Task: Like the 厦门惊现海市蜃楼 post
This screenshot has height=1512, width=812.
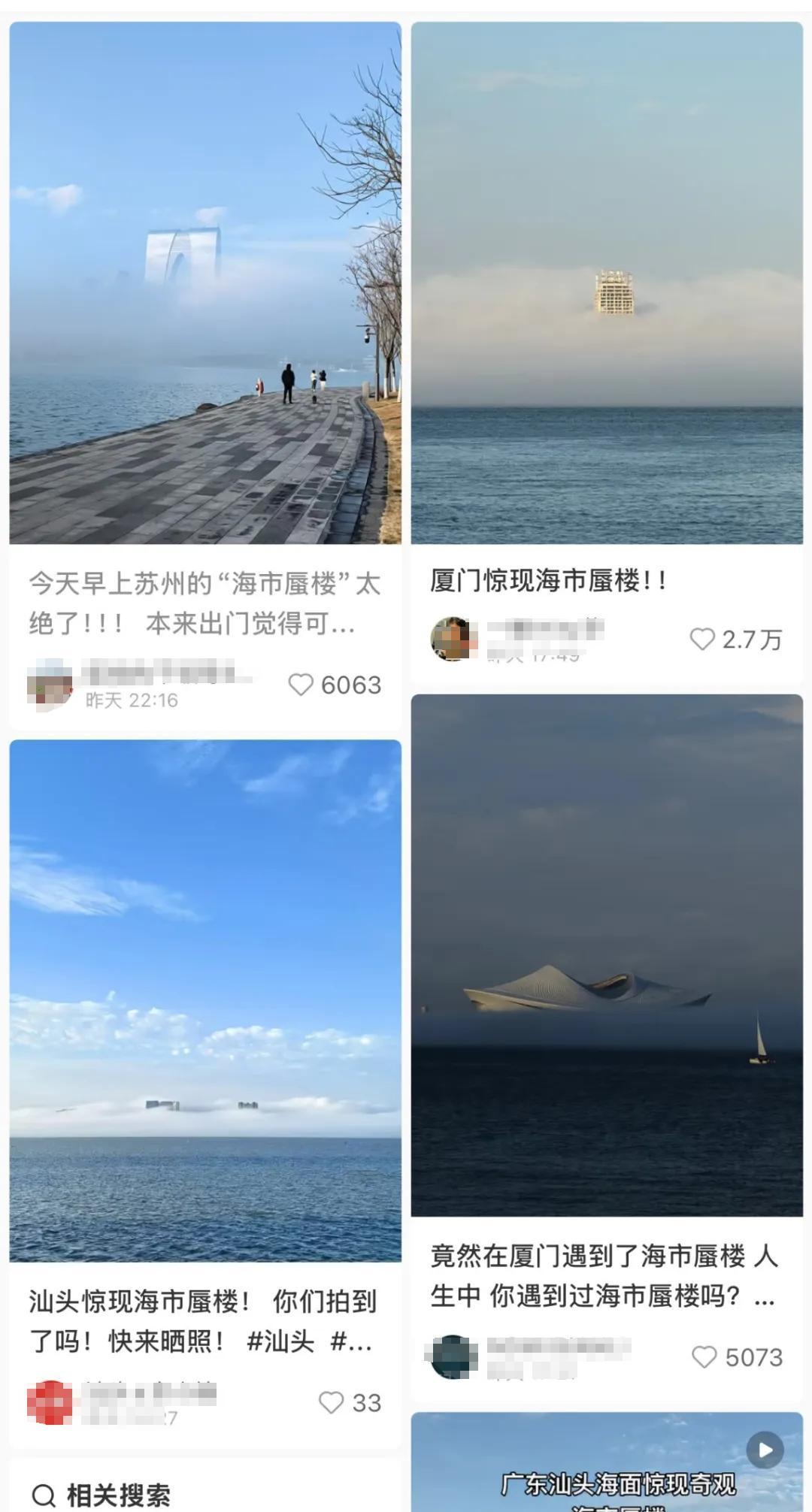Action: click(704, 638)
